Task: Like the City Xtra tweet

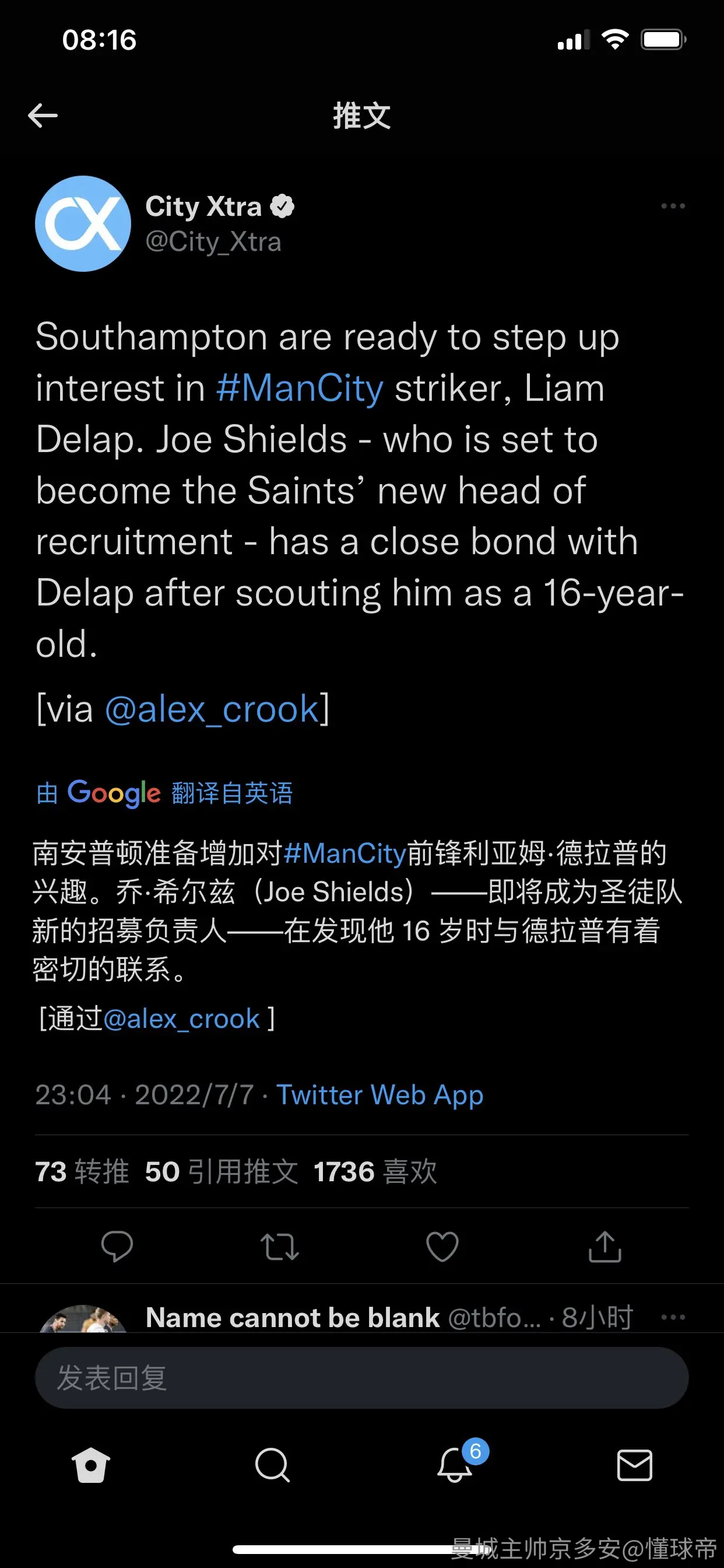Action: [x=442, y=1246]
